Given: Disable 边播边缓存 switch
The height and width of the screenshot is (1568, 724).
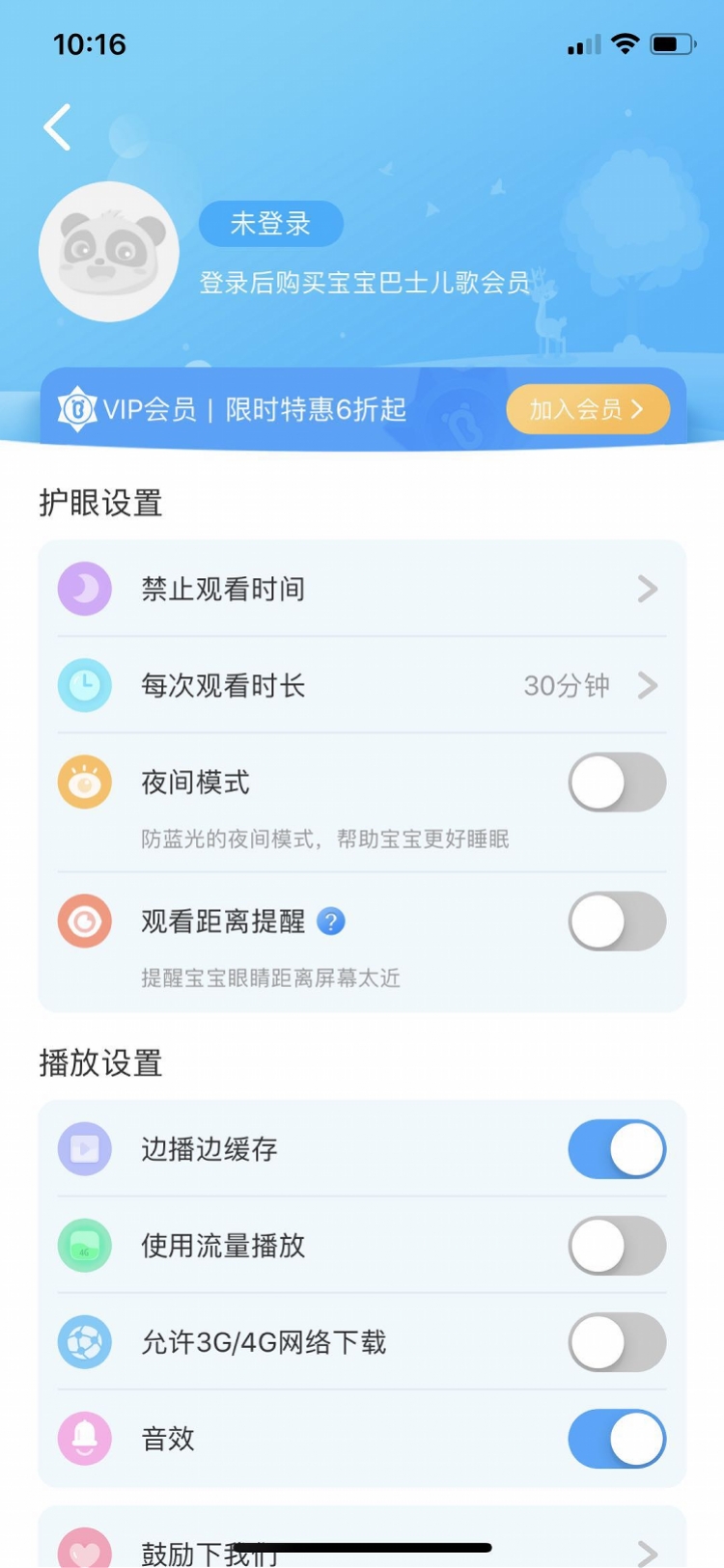Looking at the screenshot, I should (617, 1149).
